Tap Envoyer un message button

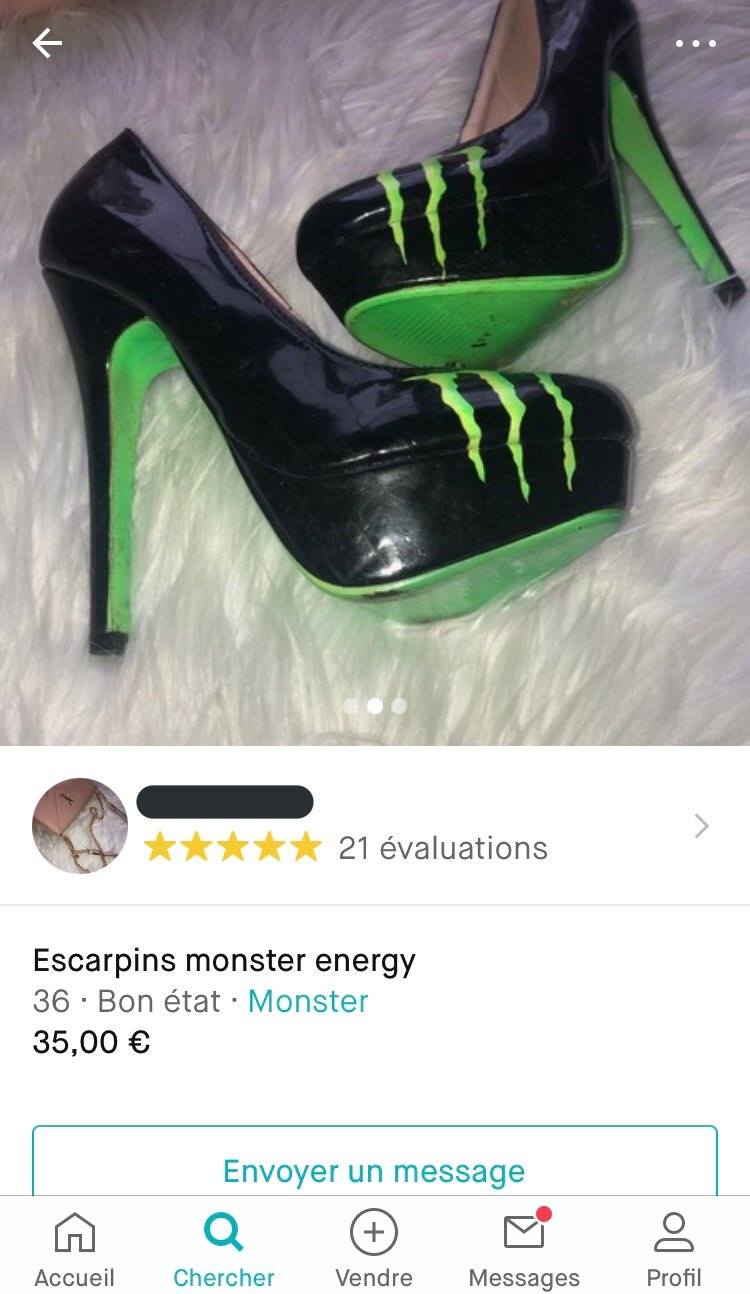pyautogui.click(x=375, y=1168)
